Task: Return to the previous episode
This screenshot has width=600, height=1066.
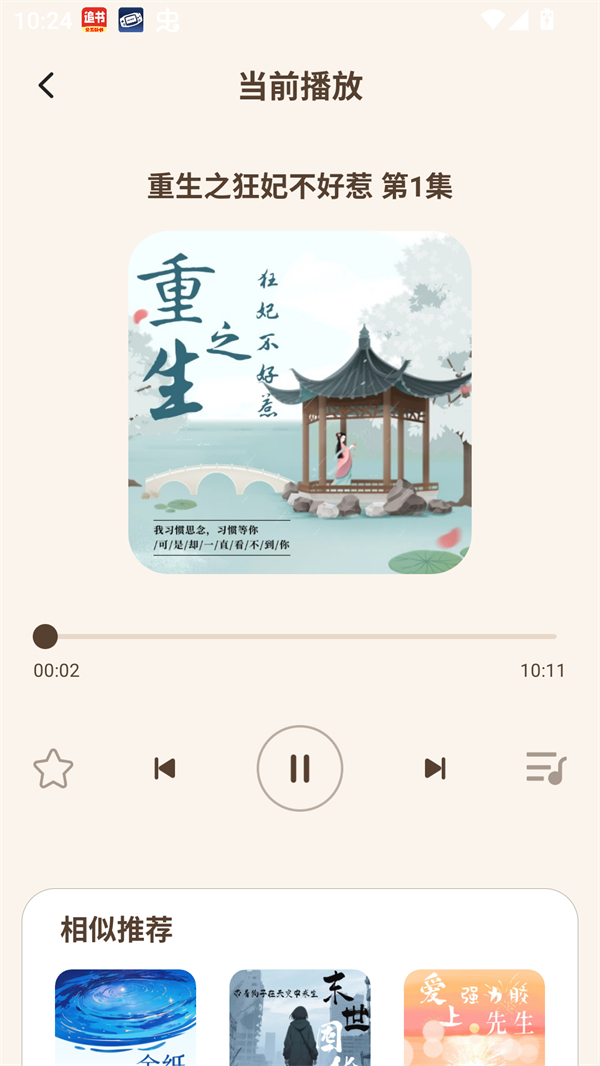Action: [165, 768]
